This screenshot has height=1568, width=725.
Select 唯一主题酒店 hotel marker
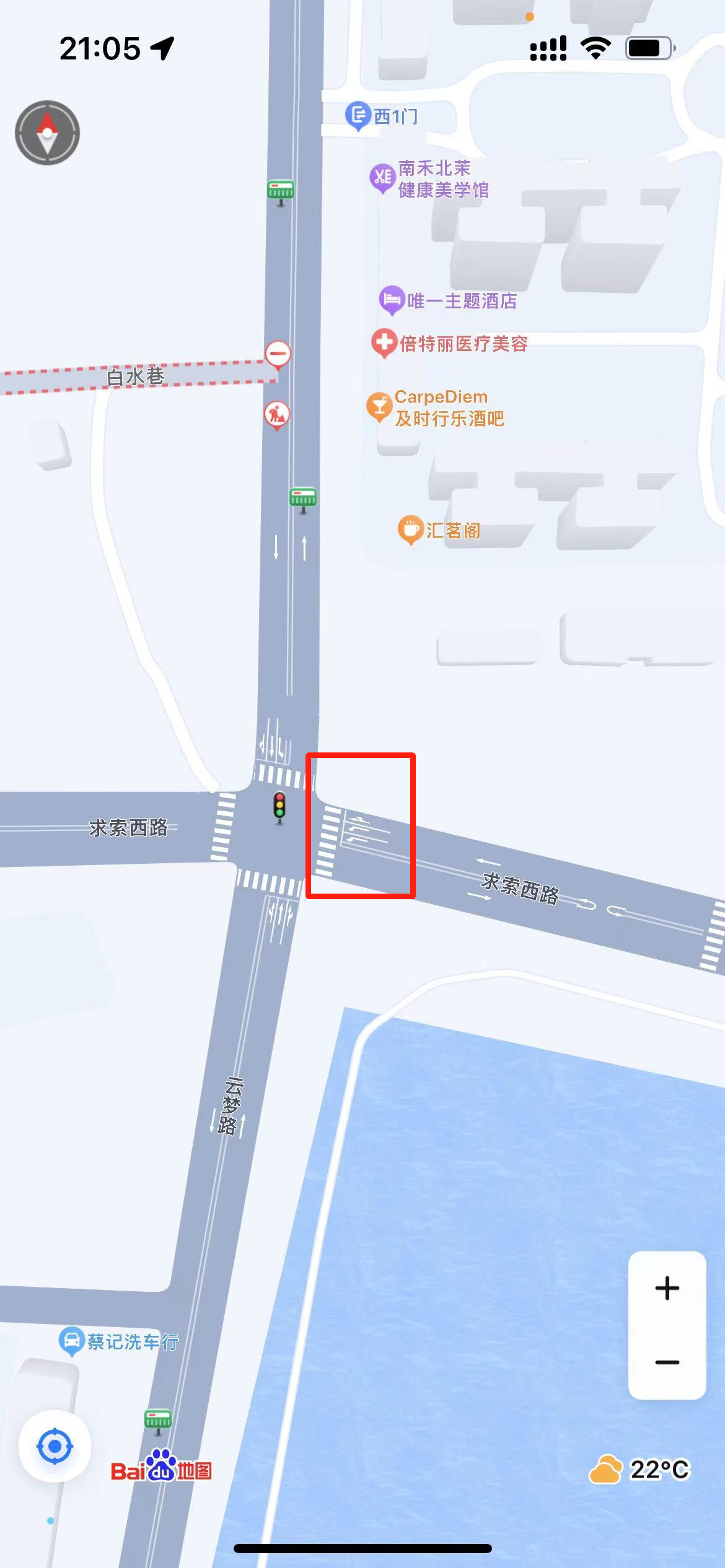click(x=392, y=300)
